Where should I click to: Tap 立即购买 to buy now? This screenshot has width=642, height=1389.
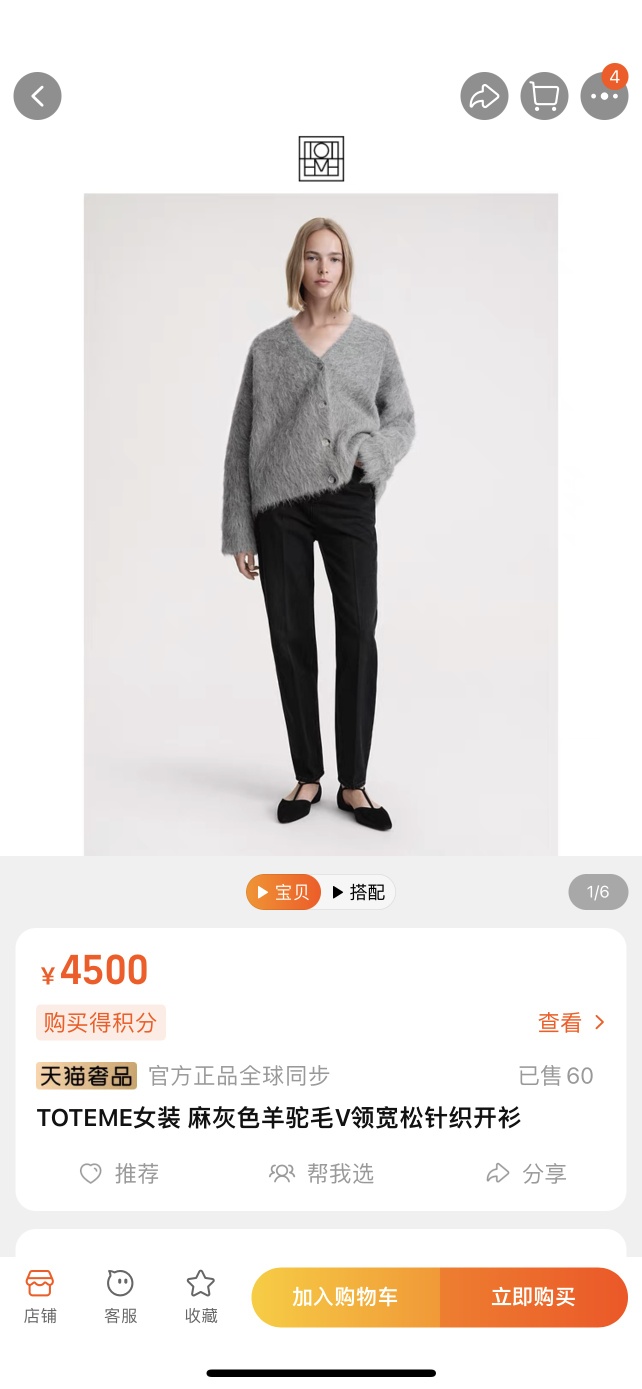coord(533,1297)
